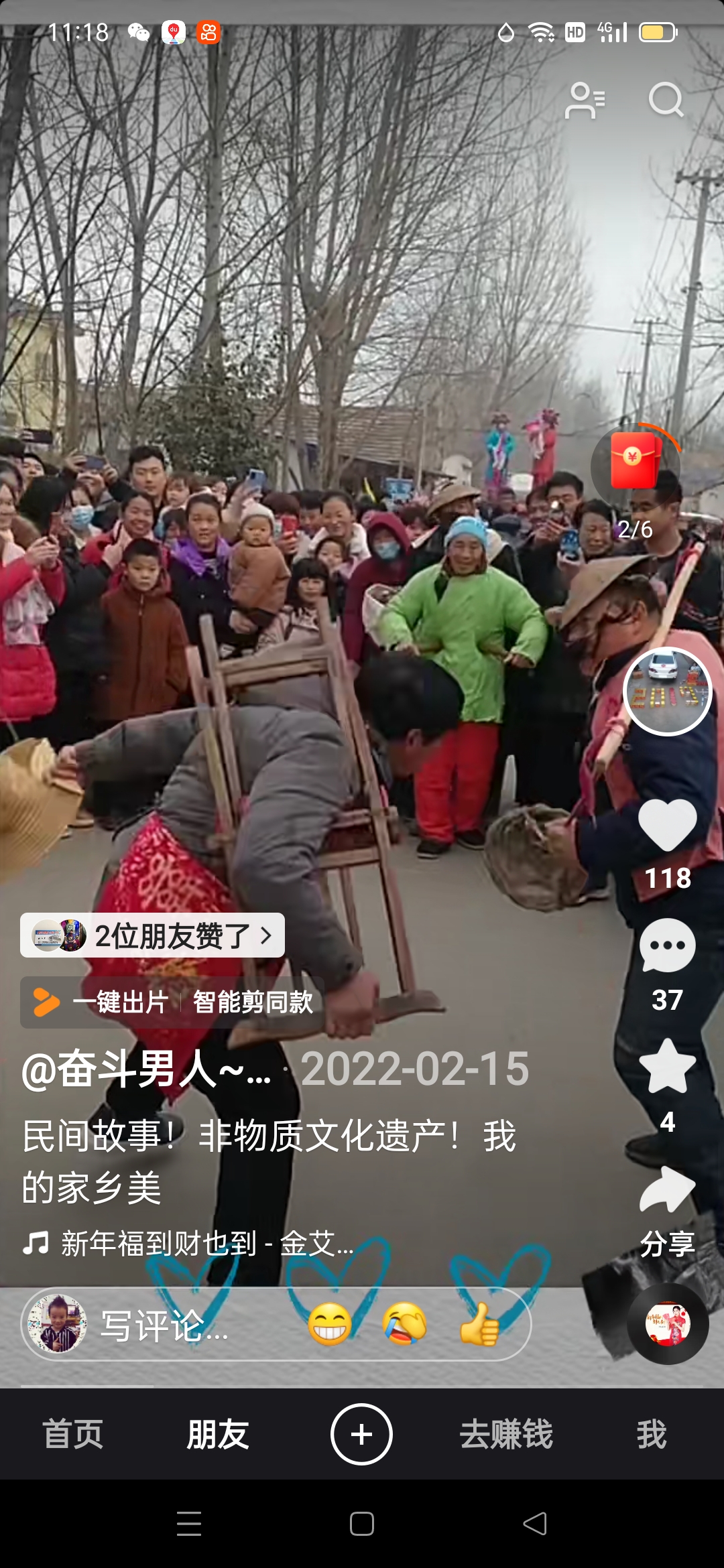
Task: Tap the 写评论 comment field
Action: (164, 1324)
